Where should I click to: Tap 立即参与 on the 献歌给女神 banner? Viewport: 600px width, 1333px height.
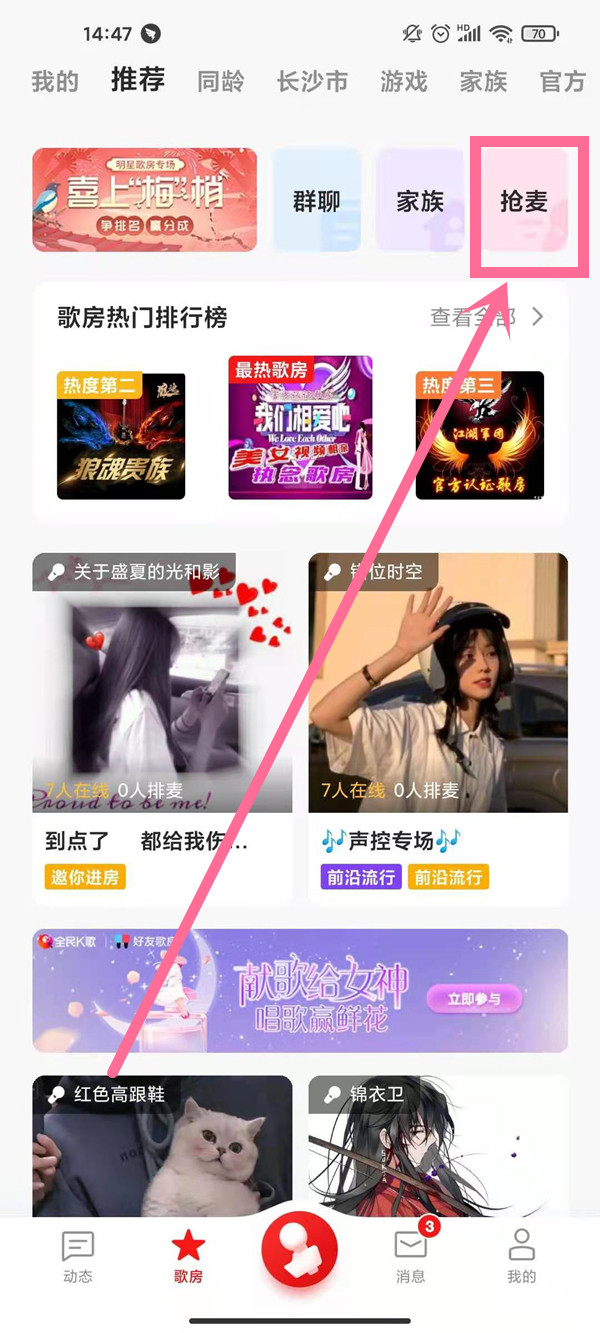[x=475, y=998]
